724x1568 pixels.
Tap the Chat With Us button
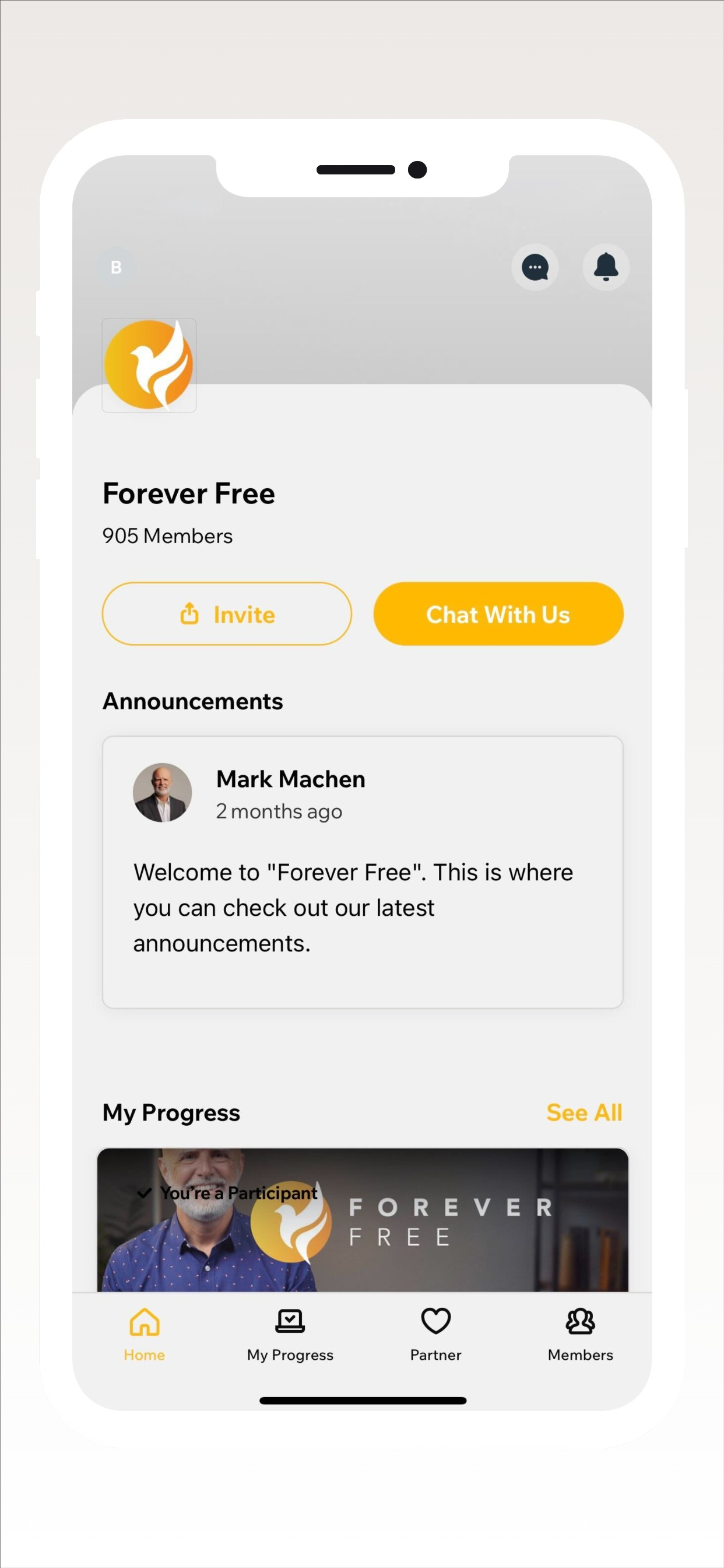click(498, 614)
